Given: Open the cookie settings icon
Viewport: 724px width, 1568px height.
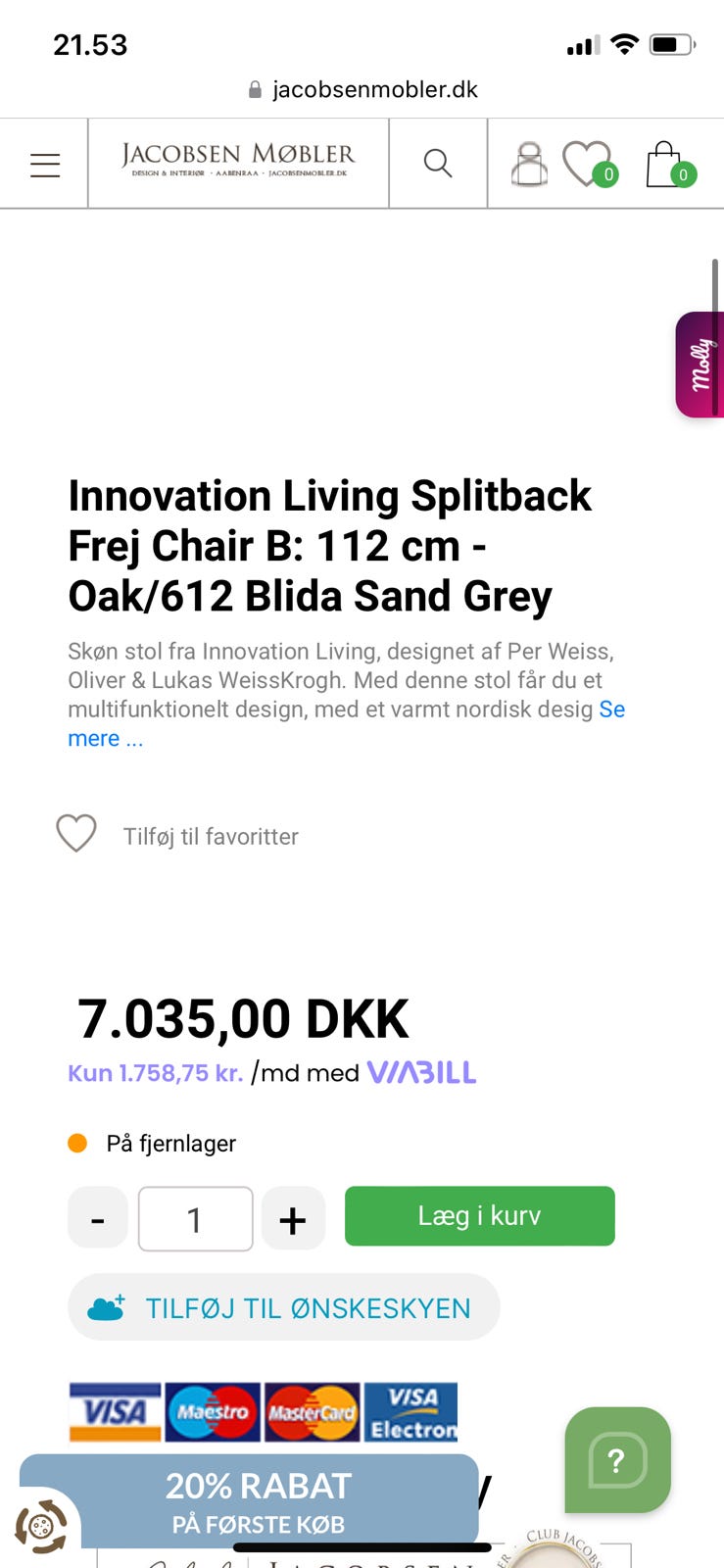Looking at the screenshot, I should click(41, 1526).
